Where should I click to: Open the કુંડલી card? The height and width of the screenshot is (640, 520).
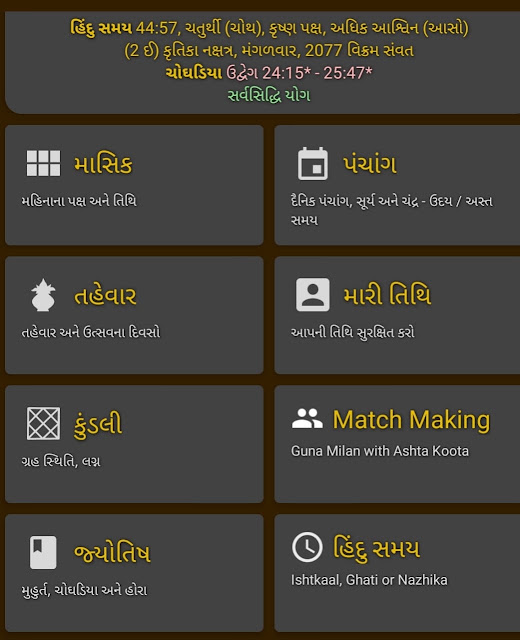pyautogui.click(x=134, y=444)
